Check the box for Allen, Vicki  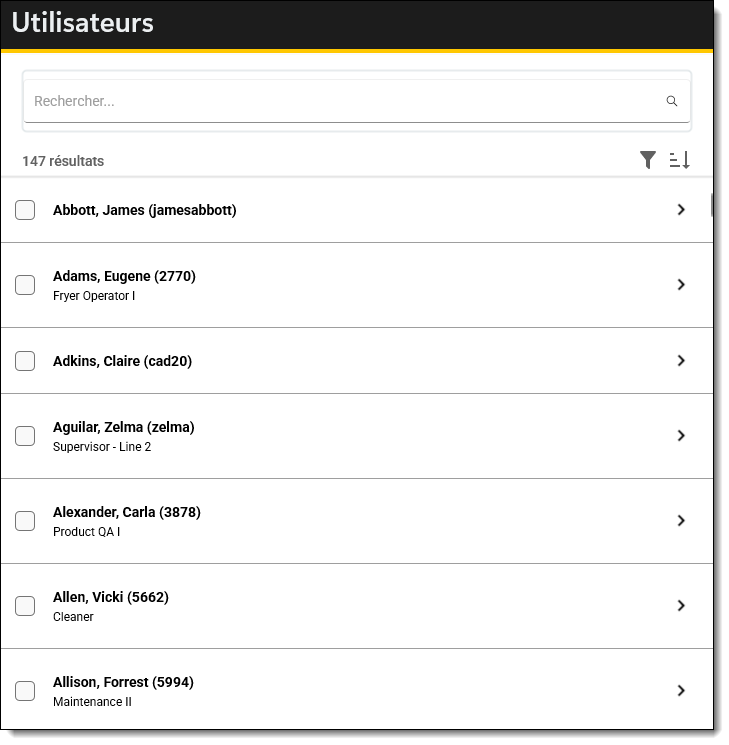click(x=25, y=606)
